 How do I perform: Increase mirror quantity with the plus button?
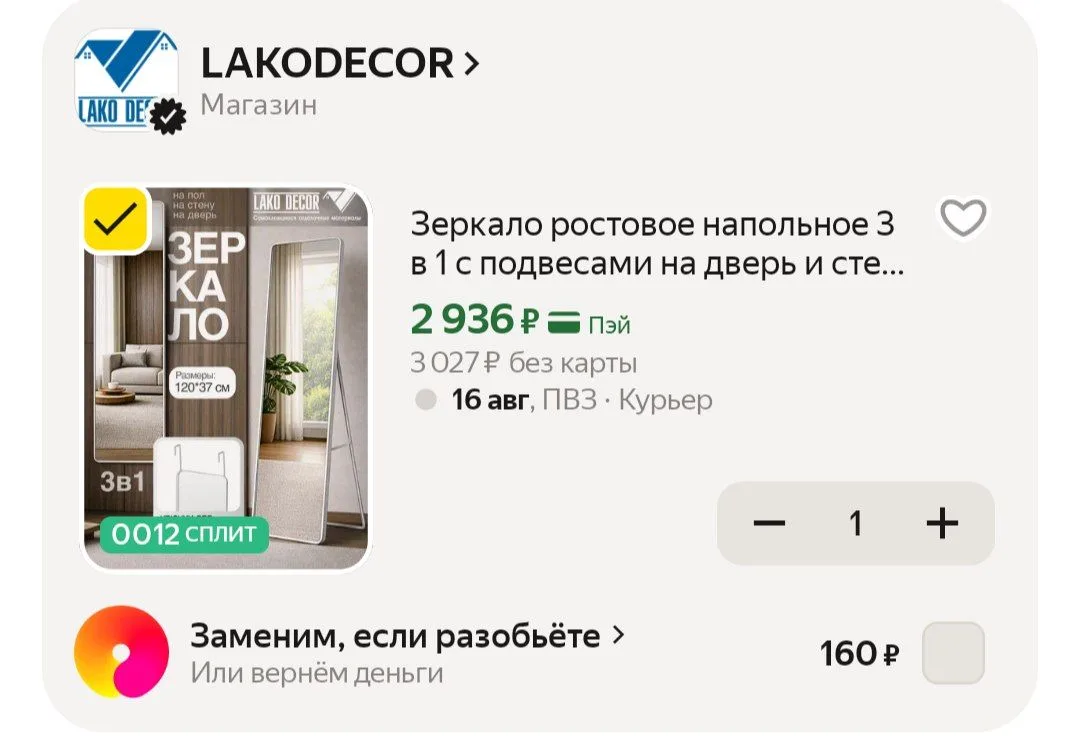[942, 523]
